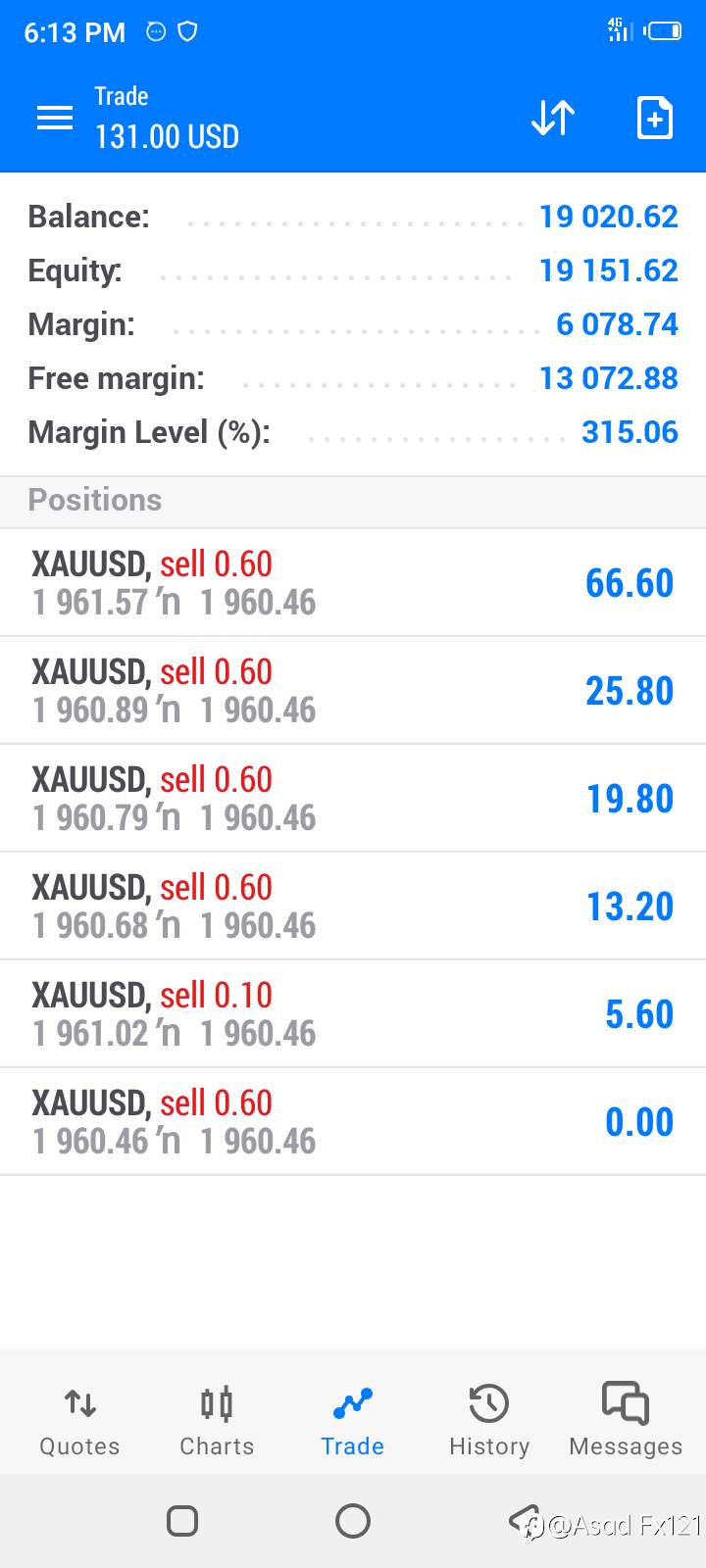Create a new order
This screenshot has height=1568, width=706.
[654, 119]
